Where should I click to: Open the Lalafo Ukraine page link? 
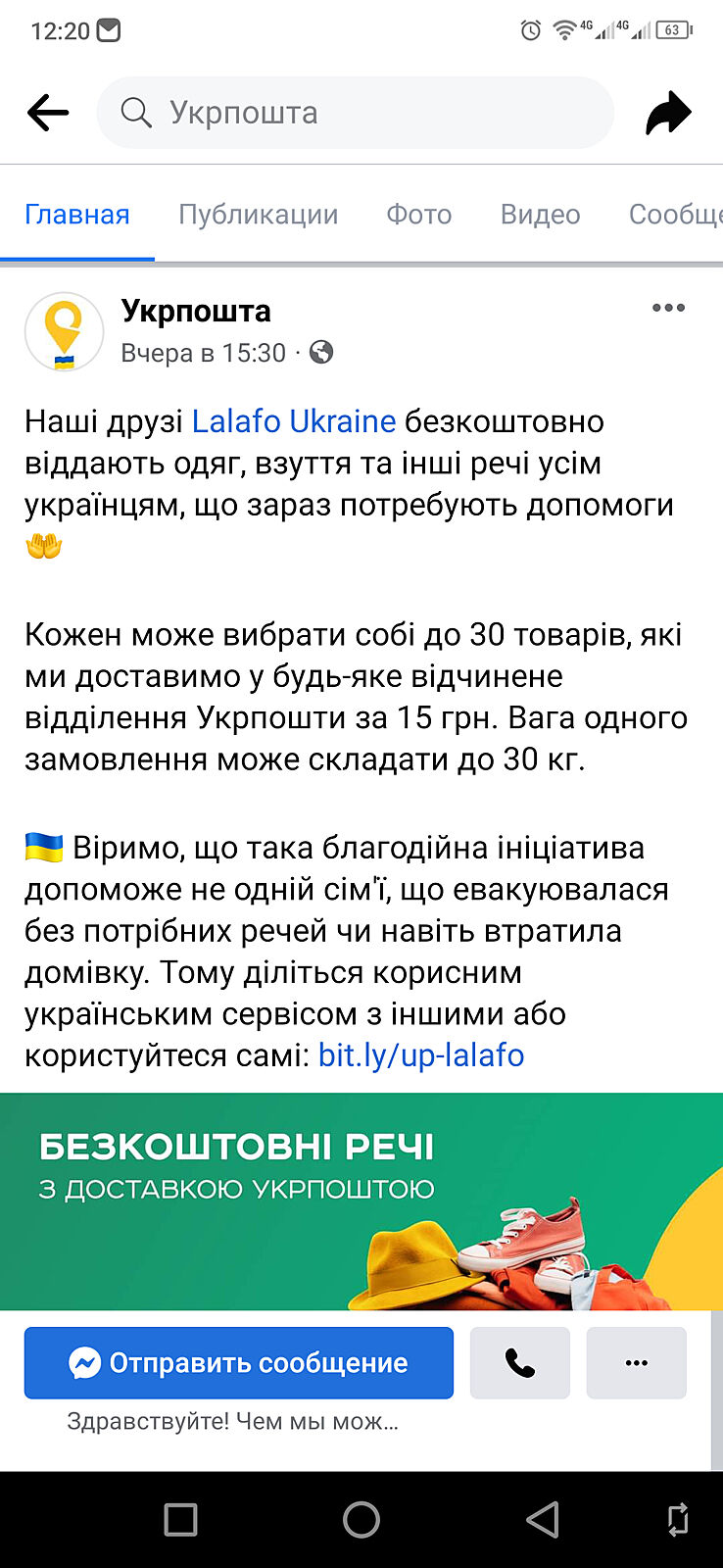click(x=293, y=421)
